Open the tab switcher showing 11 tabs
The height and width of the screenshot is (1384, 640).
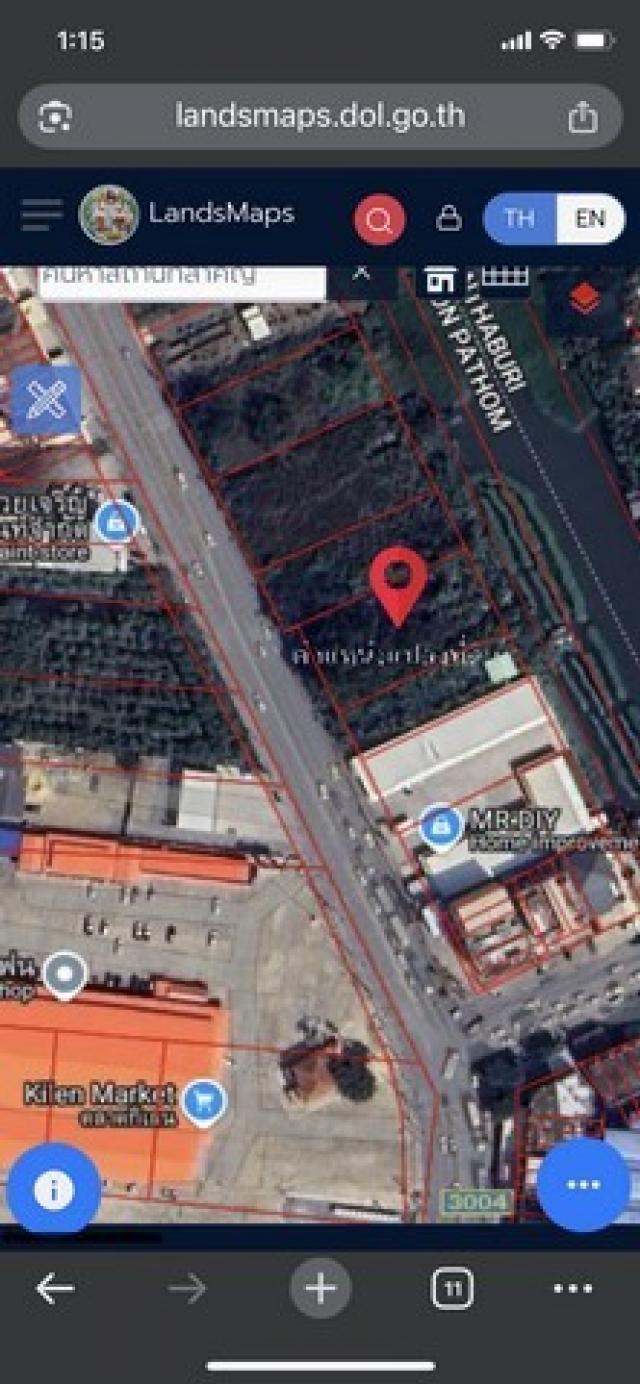click(452, 1289)
